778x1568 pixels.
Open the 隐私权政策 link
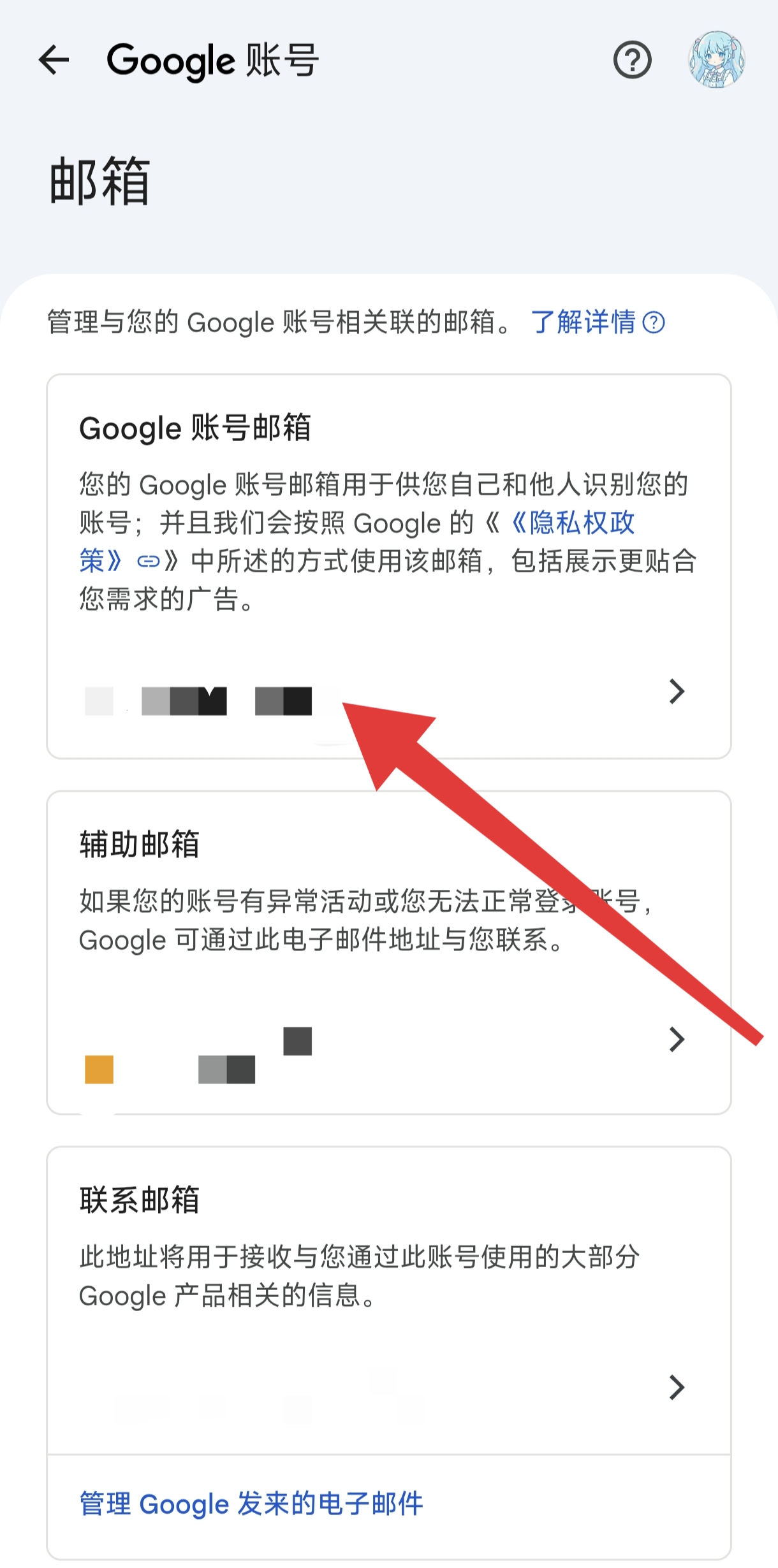coord(357,542)
